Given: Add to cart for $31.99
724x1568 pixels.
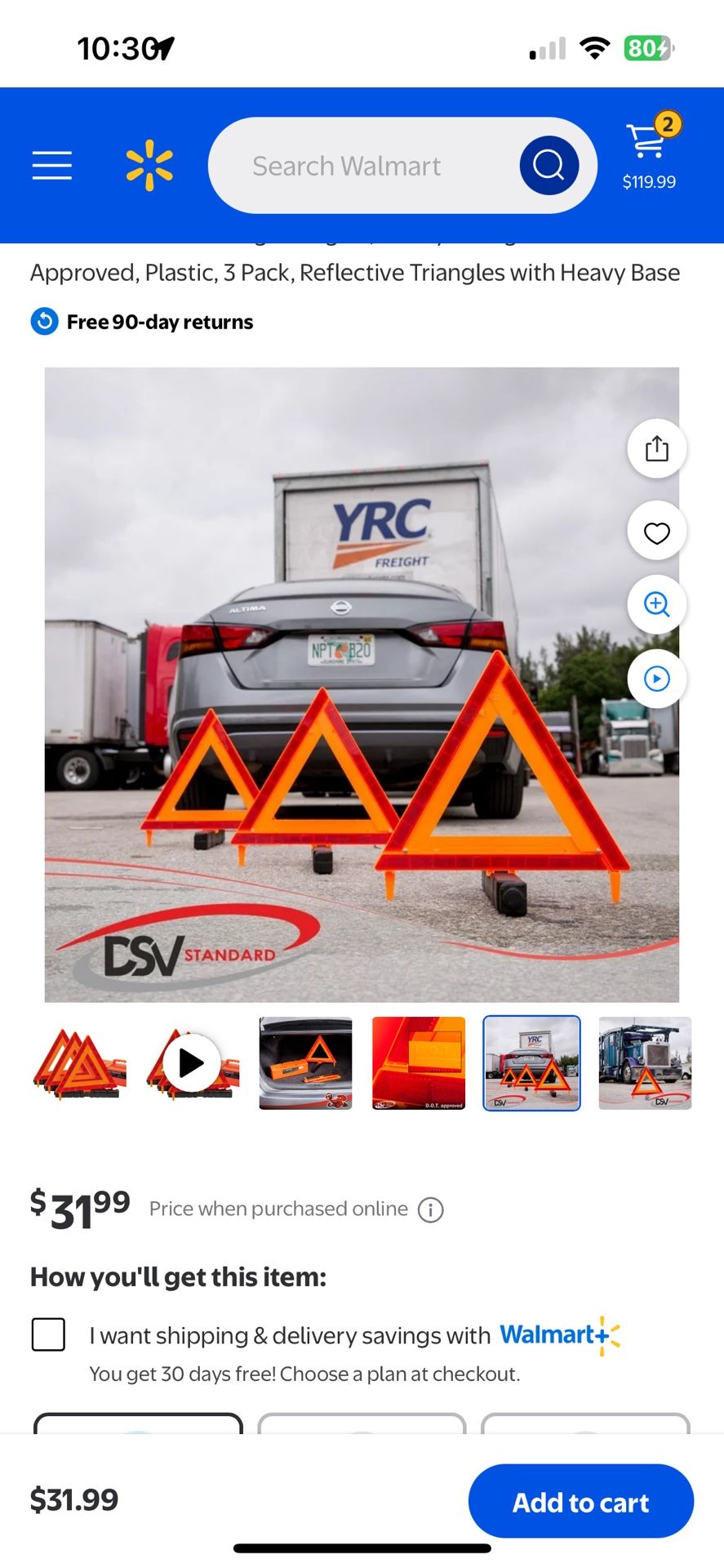Looking at the screenshot, I should pos(581,1501).
